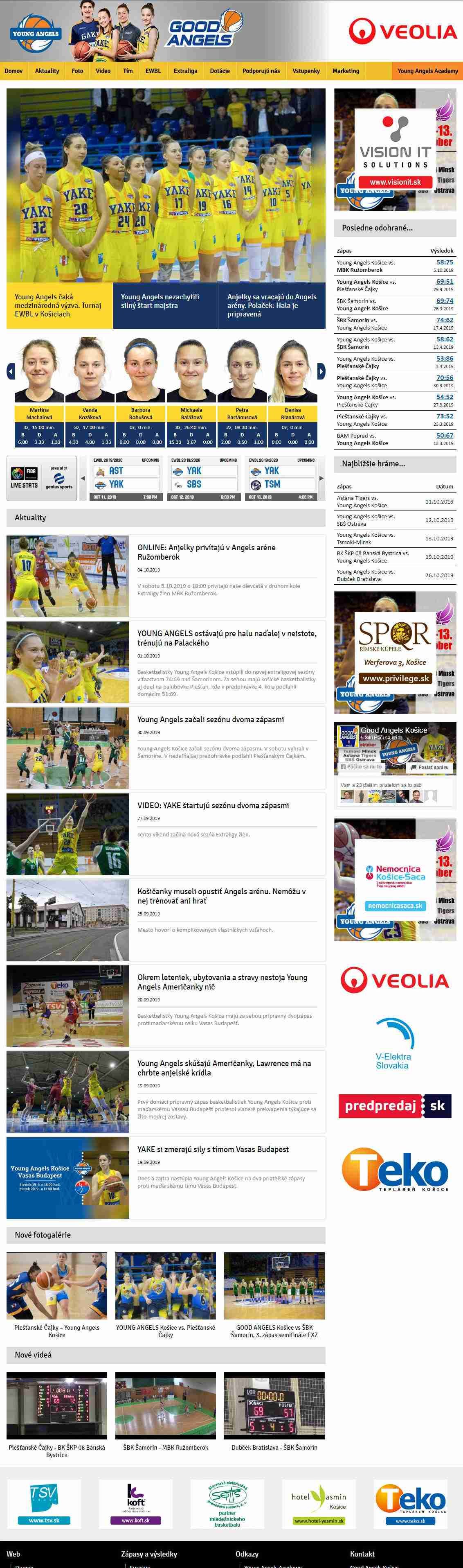Viewport: 463px width, 1568px height.
Task: Go to the Foto section
Action: (x=77, y=70)
